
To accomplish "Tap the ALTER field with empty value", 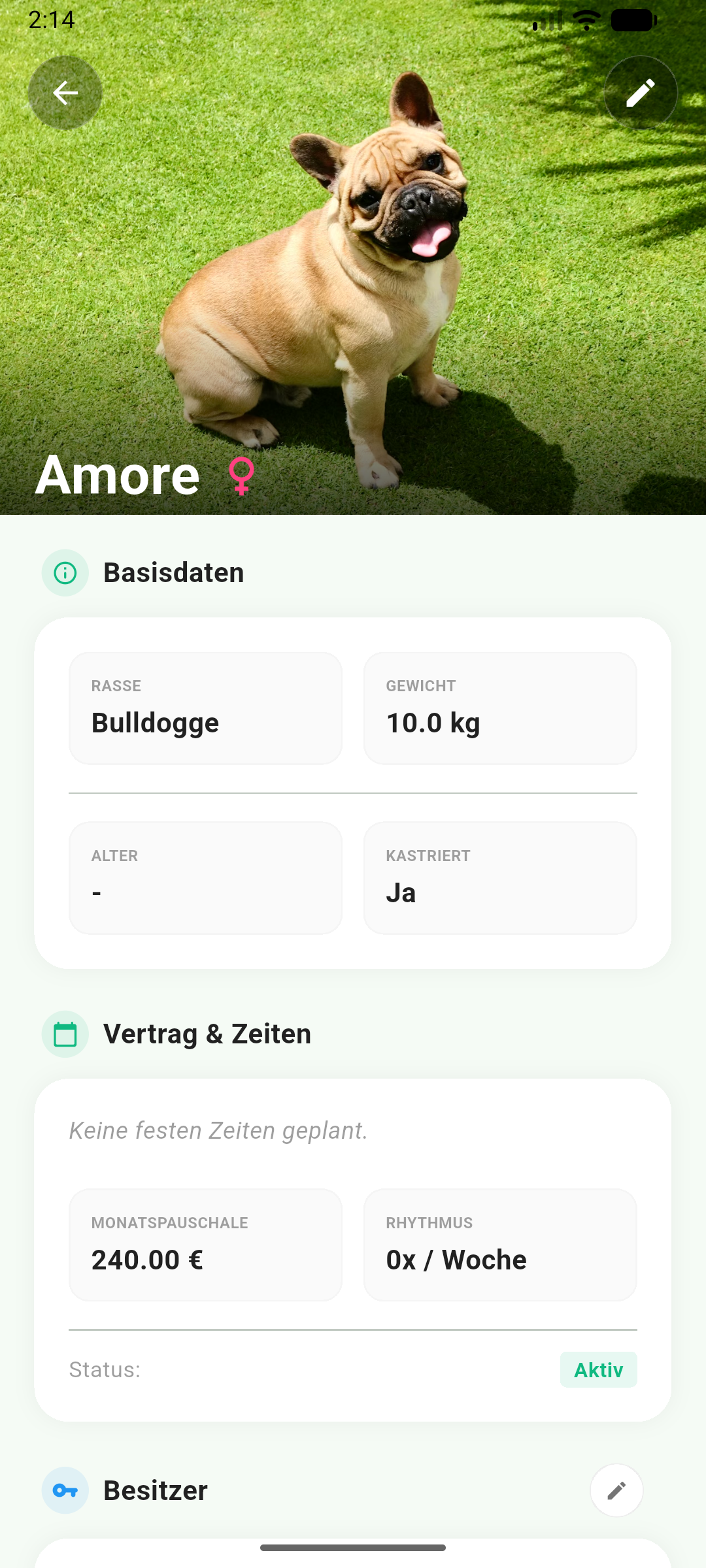I will [x=205, y=877].
